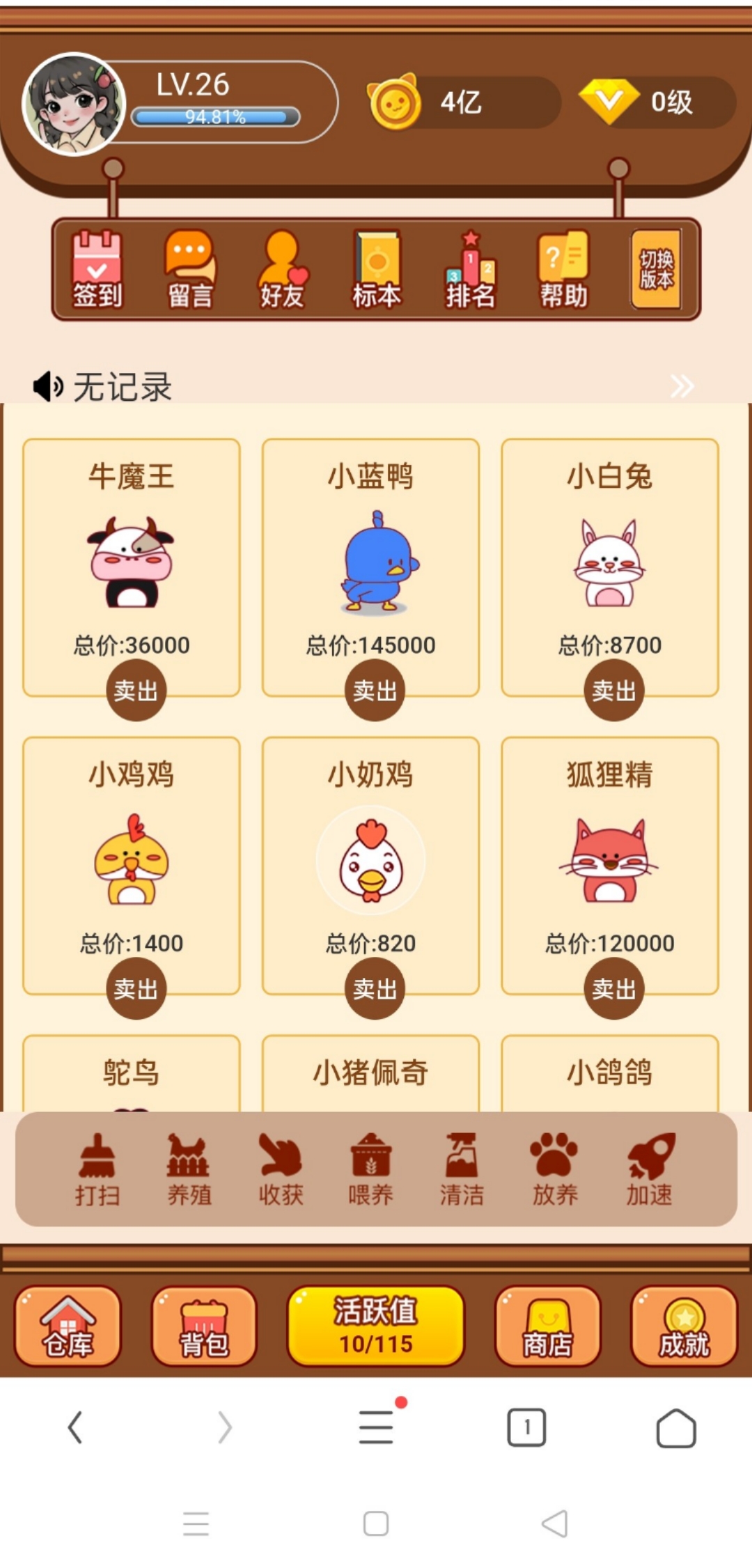Image resolution: width=752 pixels, height=1568 pixels.
Task: Switch version using 切换版本 button
Action: point(655,268)
